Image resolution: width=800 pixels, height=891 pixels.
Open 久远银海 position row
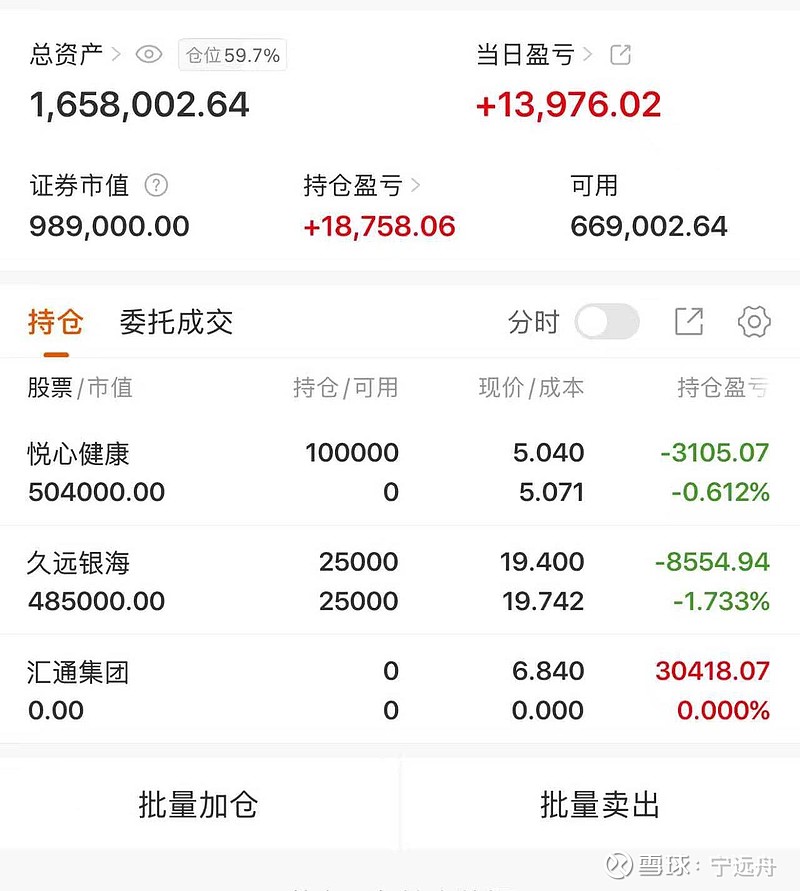point(398,581)
